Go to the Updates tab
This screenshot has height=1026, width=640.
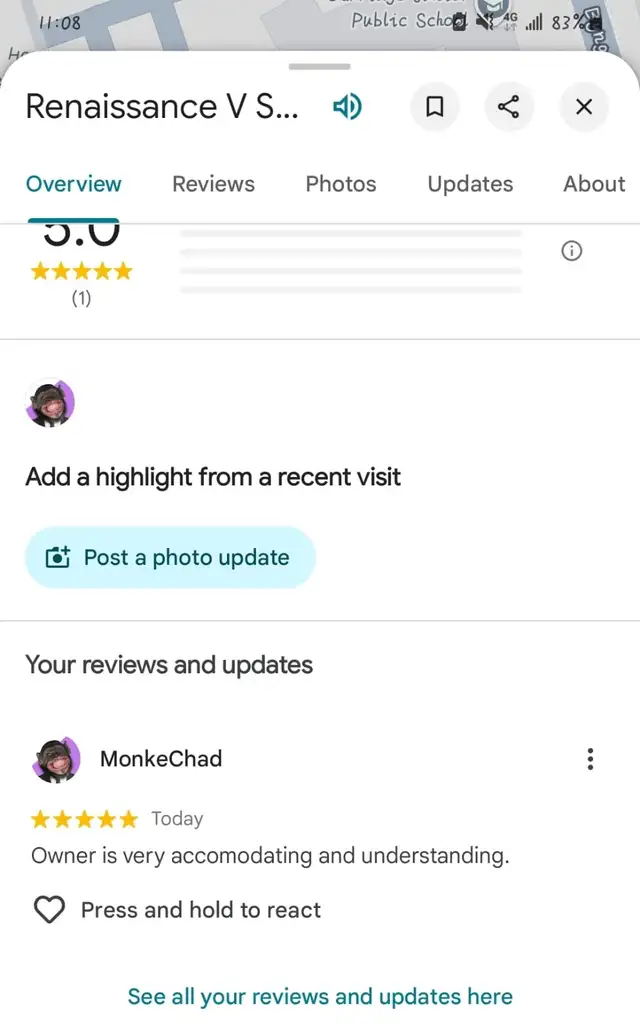click(x=470, y=184)
